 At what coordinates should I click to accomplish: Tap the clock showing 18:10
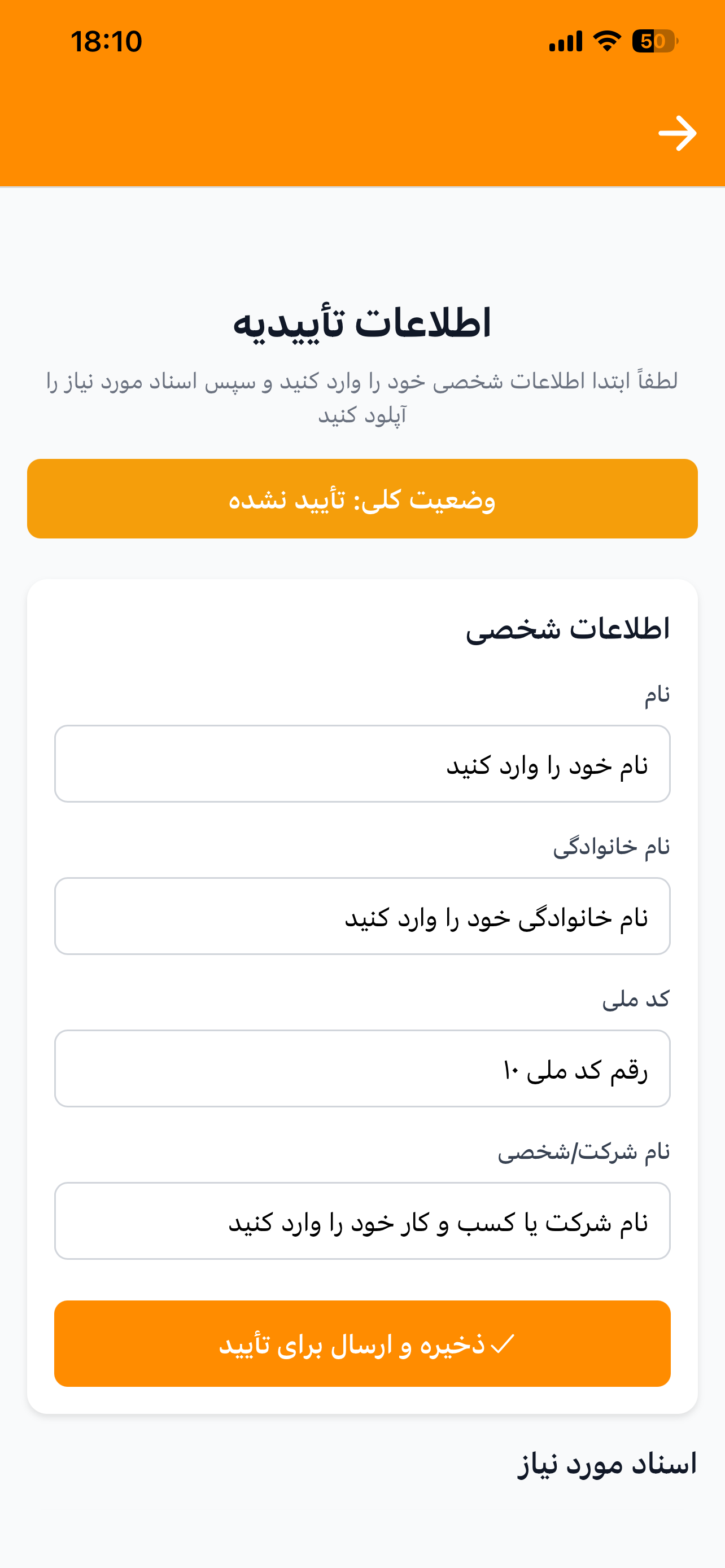[104, 41]
